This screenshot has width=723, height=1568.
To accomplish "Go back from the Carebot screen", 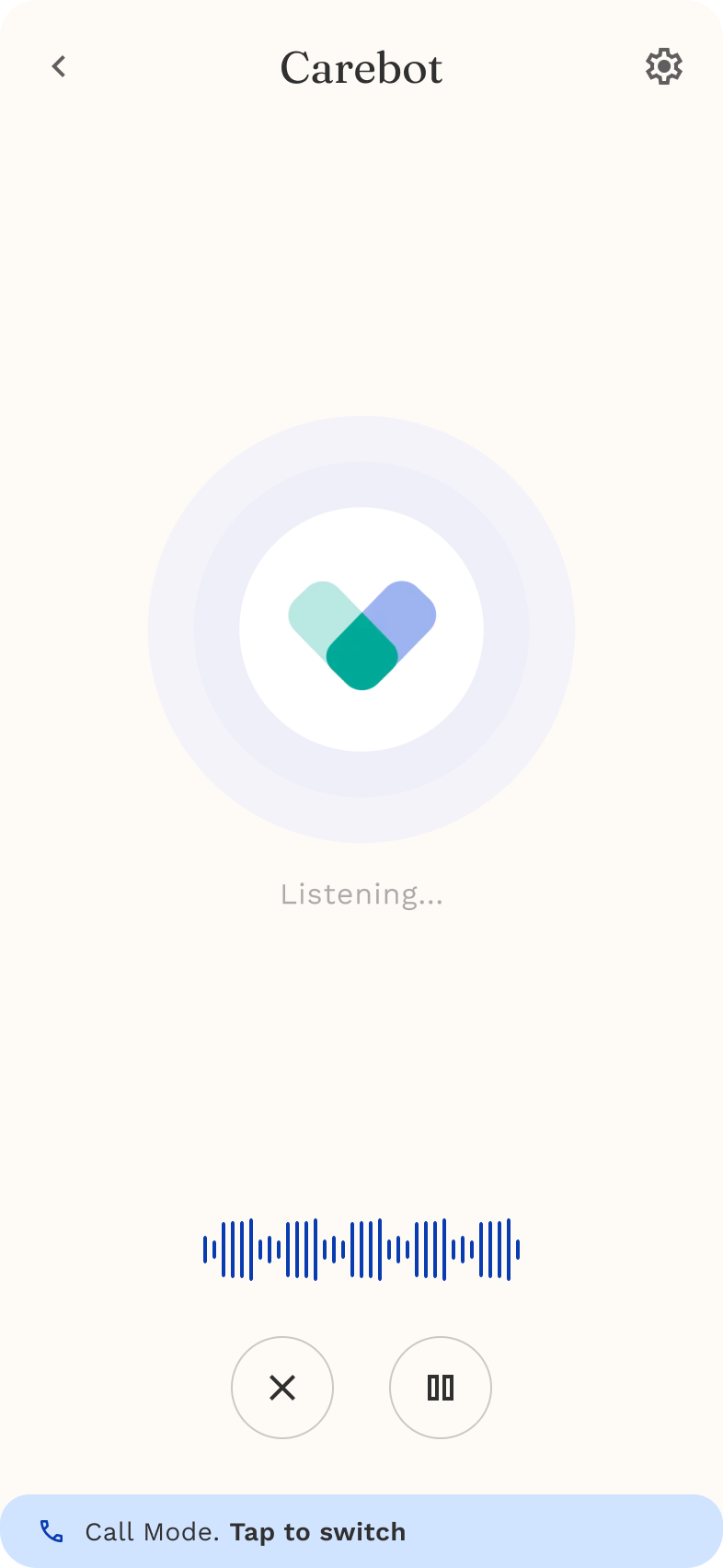I will pyautogui.click(x=59, y=66).
